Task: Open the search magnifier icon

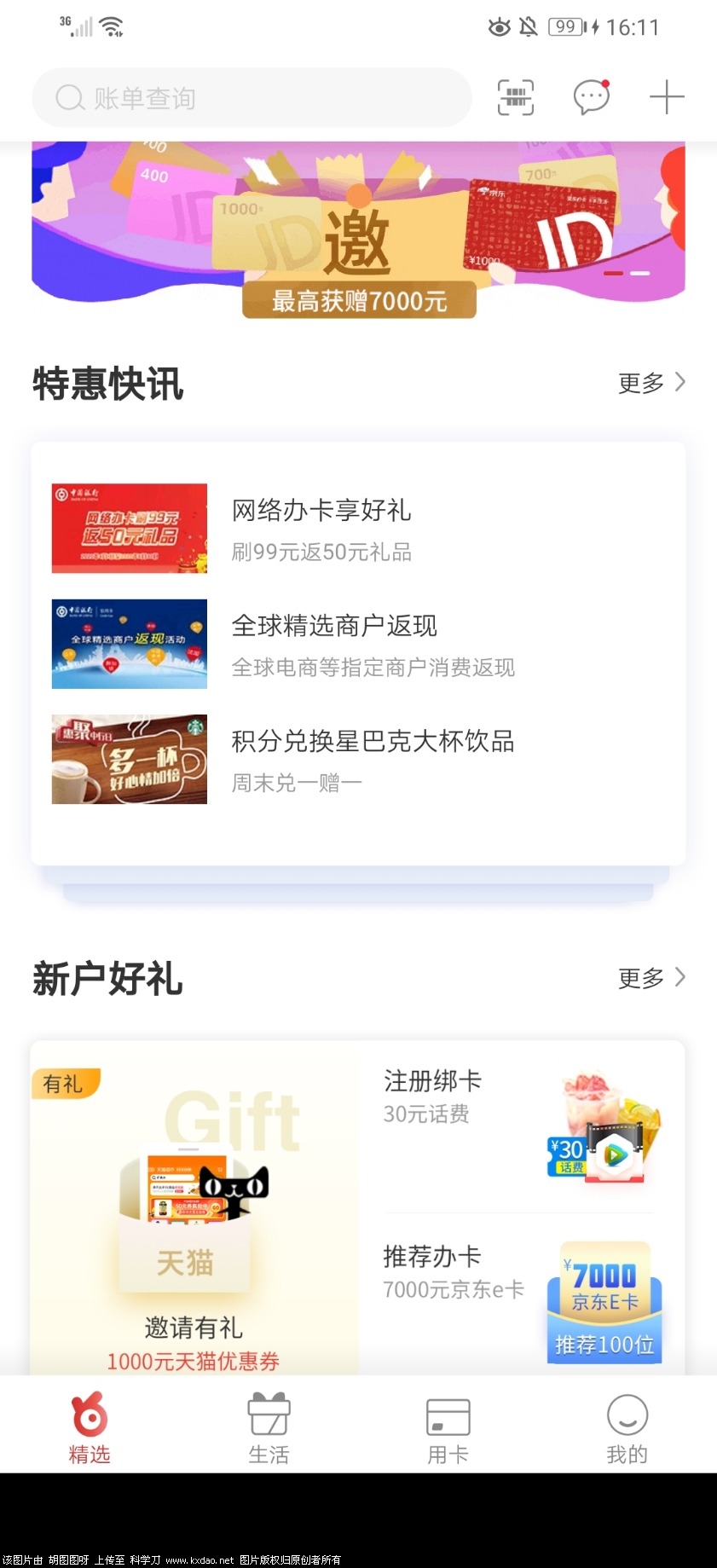Action: point(69,97)
